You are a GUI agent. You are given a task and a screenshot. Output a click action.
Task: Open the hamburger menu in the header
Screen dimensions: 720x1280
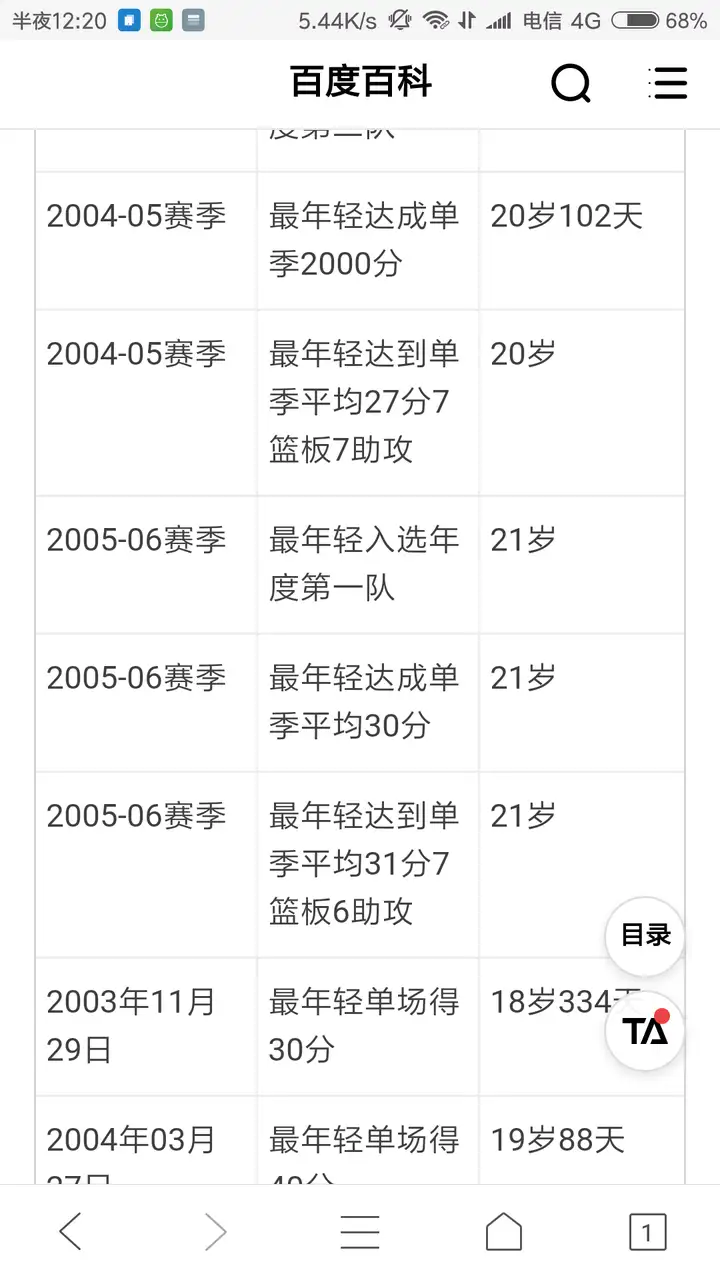(667, 83)
